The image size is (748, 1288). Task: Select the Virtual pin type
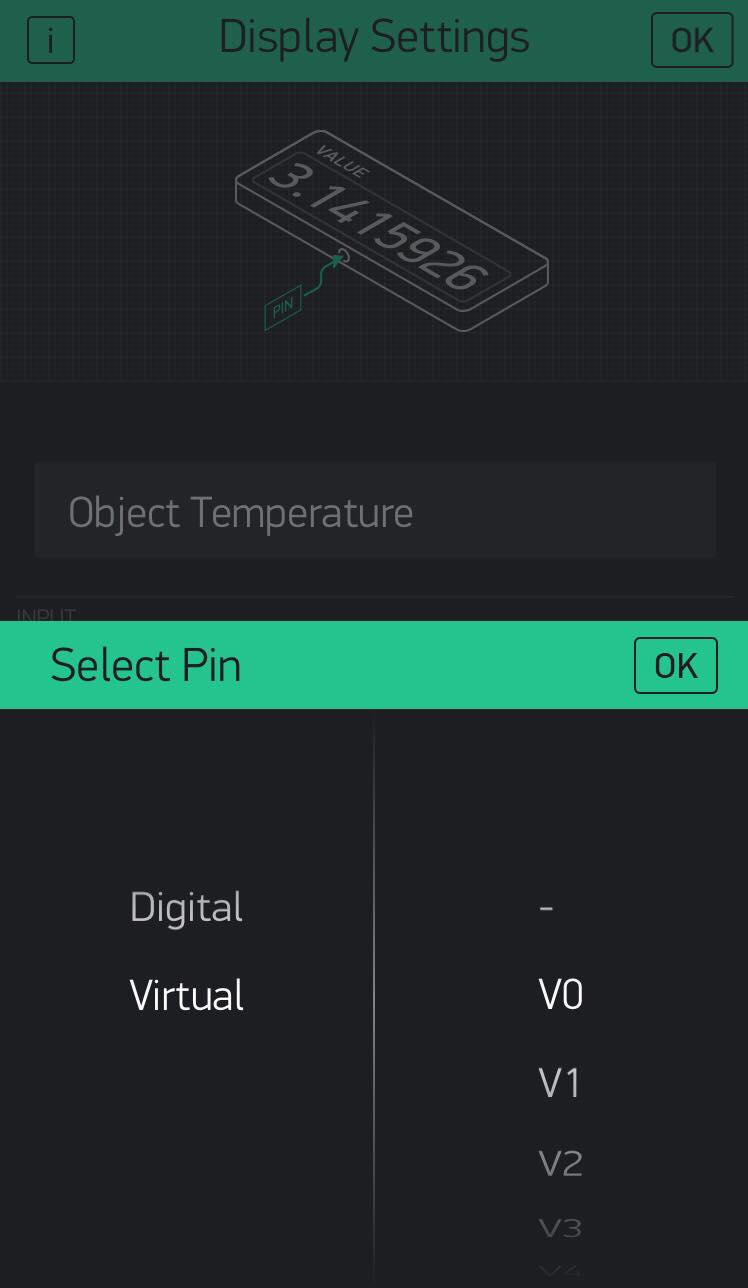[186, 995]
